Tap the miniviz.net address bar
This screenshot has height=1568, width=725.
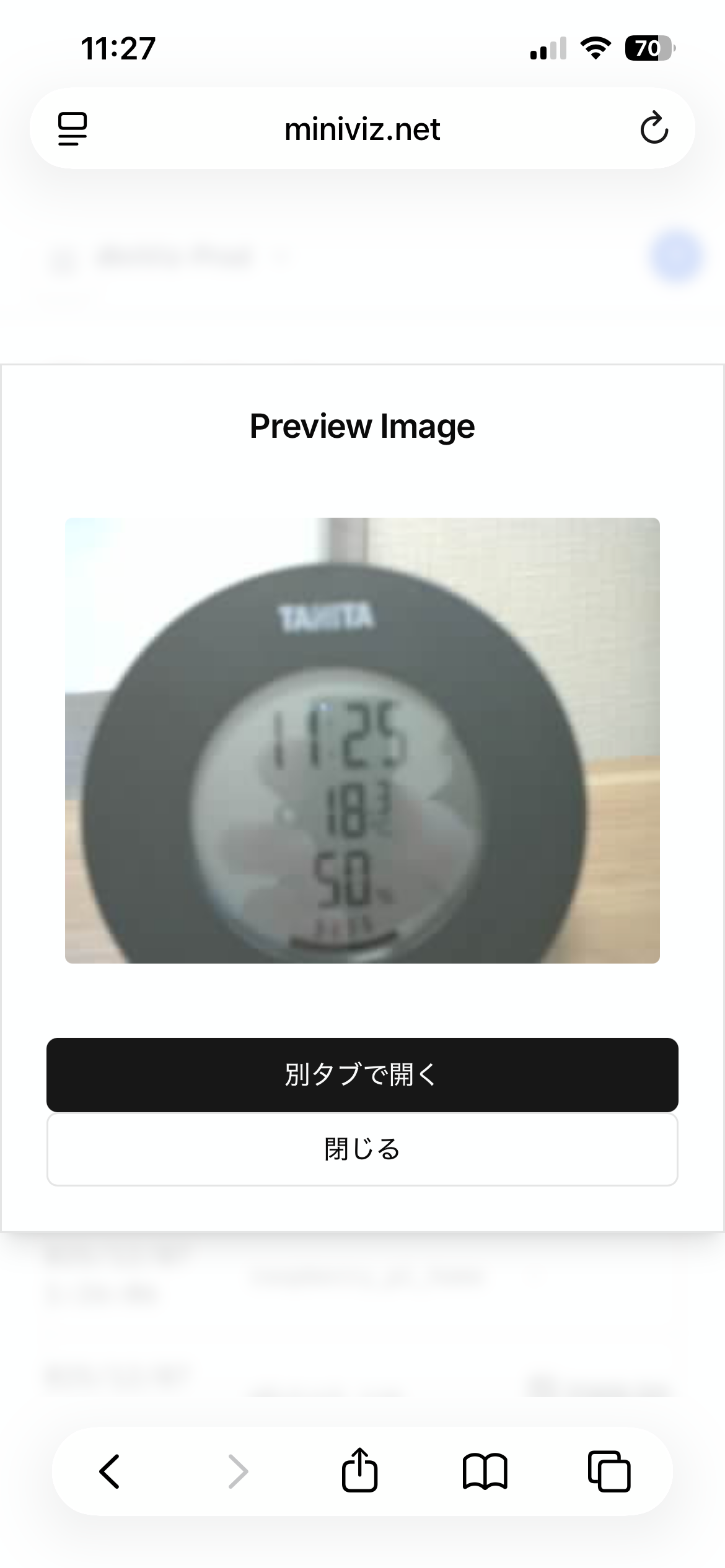pyautogui.click(x=362, y=129)
